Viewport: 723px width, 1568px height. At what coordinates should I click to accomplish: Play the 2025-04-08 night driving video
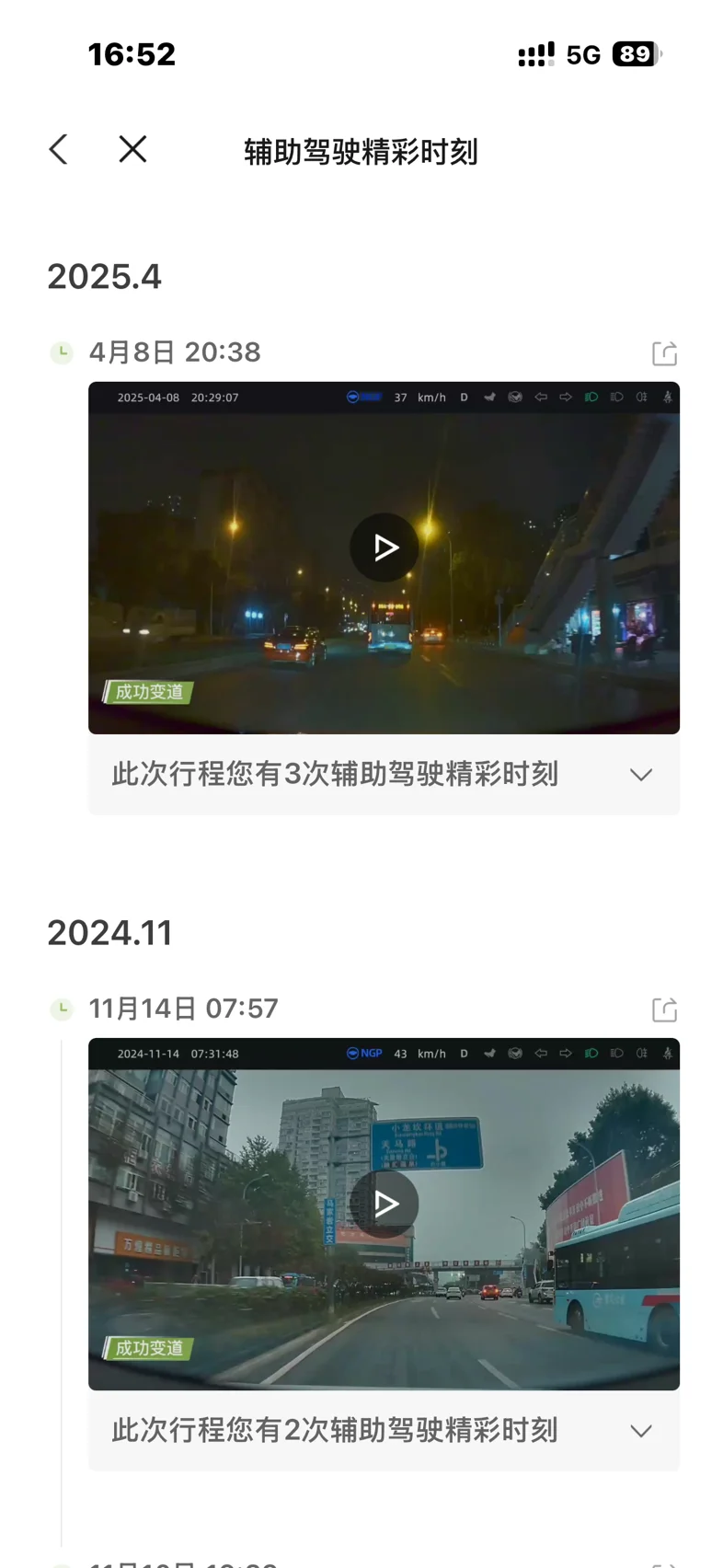(384, 548)
